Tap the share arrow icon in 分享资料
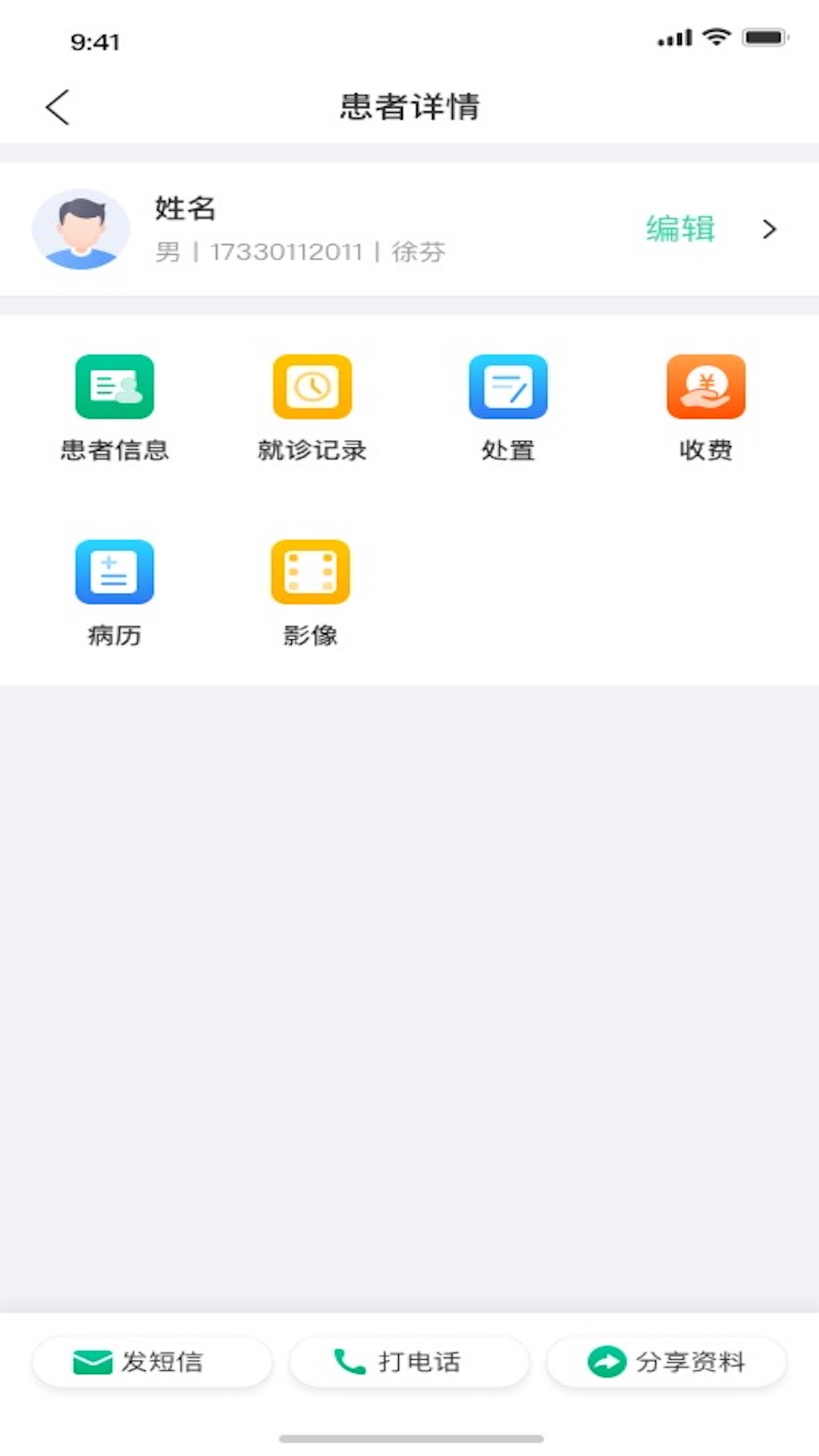Viewport: 819px width, 1456px height. click(x=604, y=1362)
